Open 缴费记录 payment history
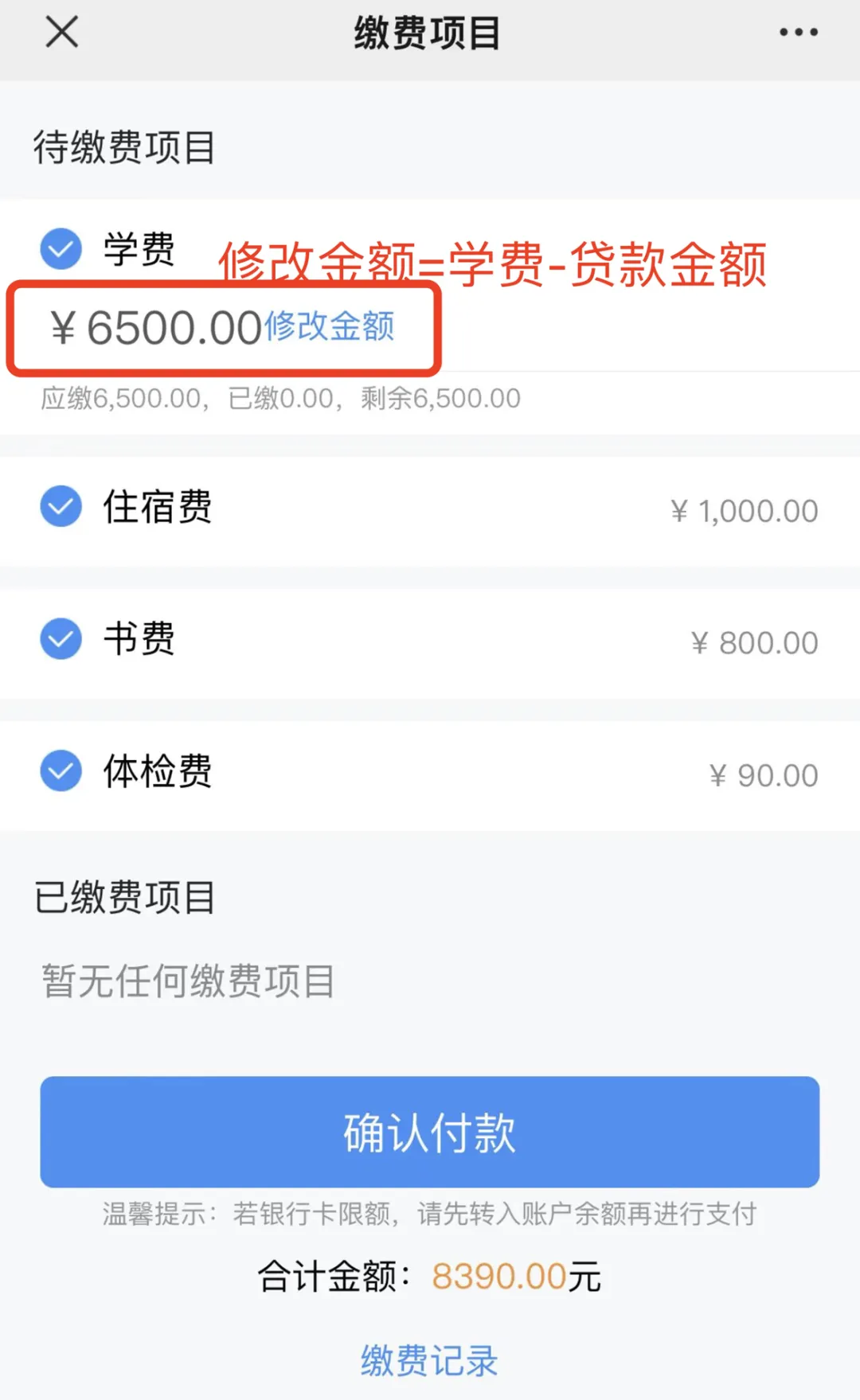This screenshot has height=1400, width=860. (430, 1360)
